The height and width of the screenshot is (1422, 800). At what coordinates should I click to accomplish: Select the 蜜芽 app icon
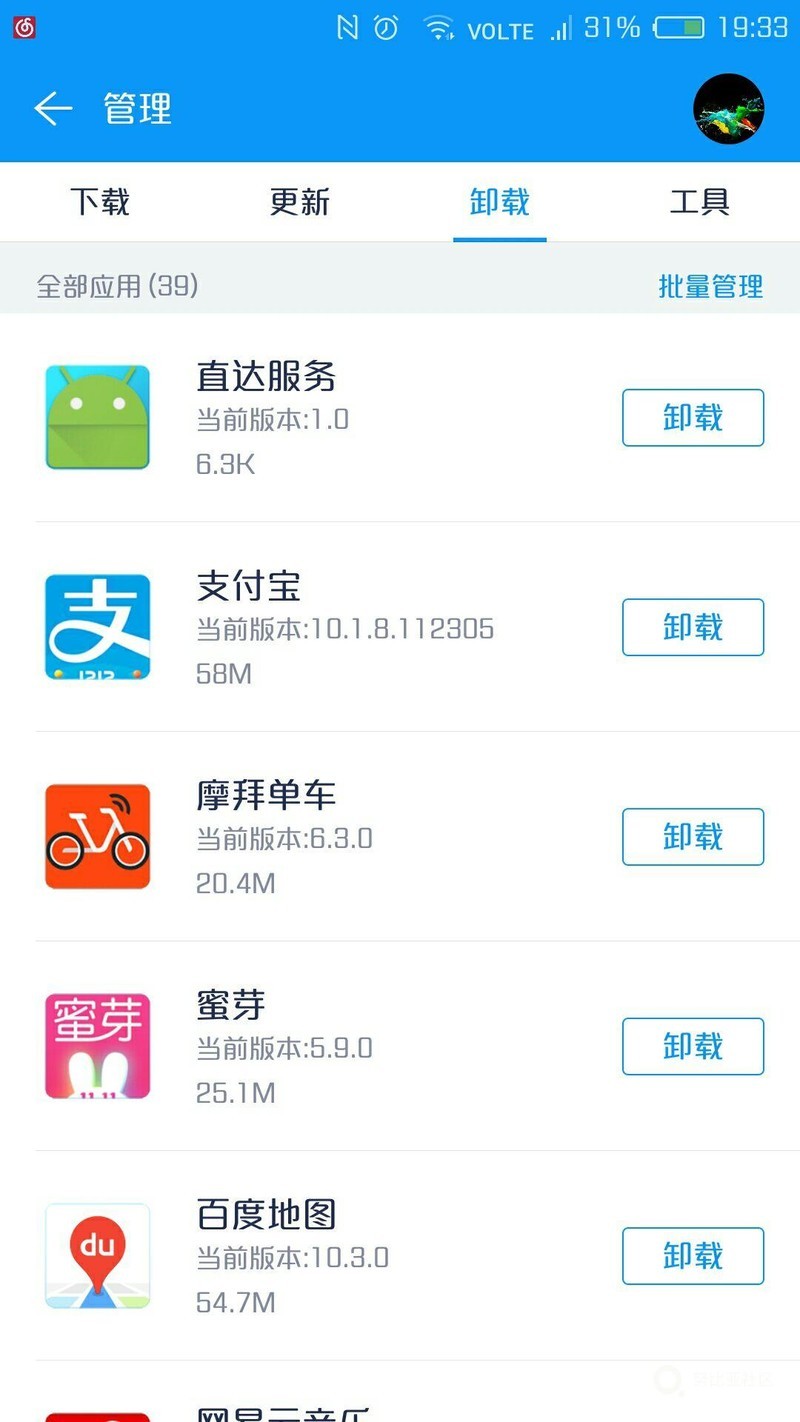click(x=96, y=1046)
